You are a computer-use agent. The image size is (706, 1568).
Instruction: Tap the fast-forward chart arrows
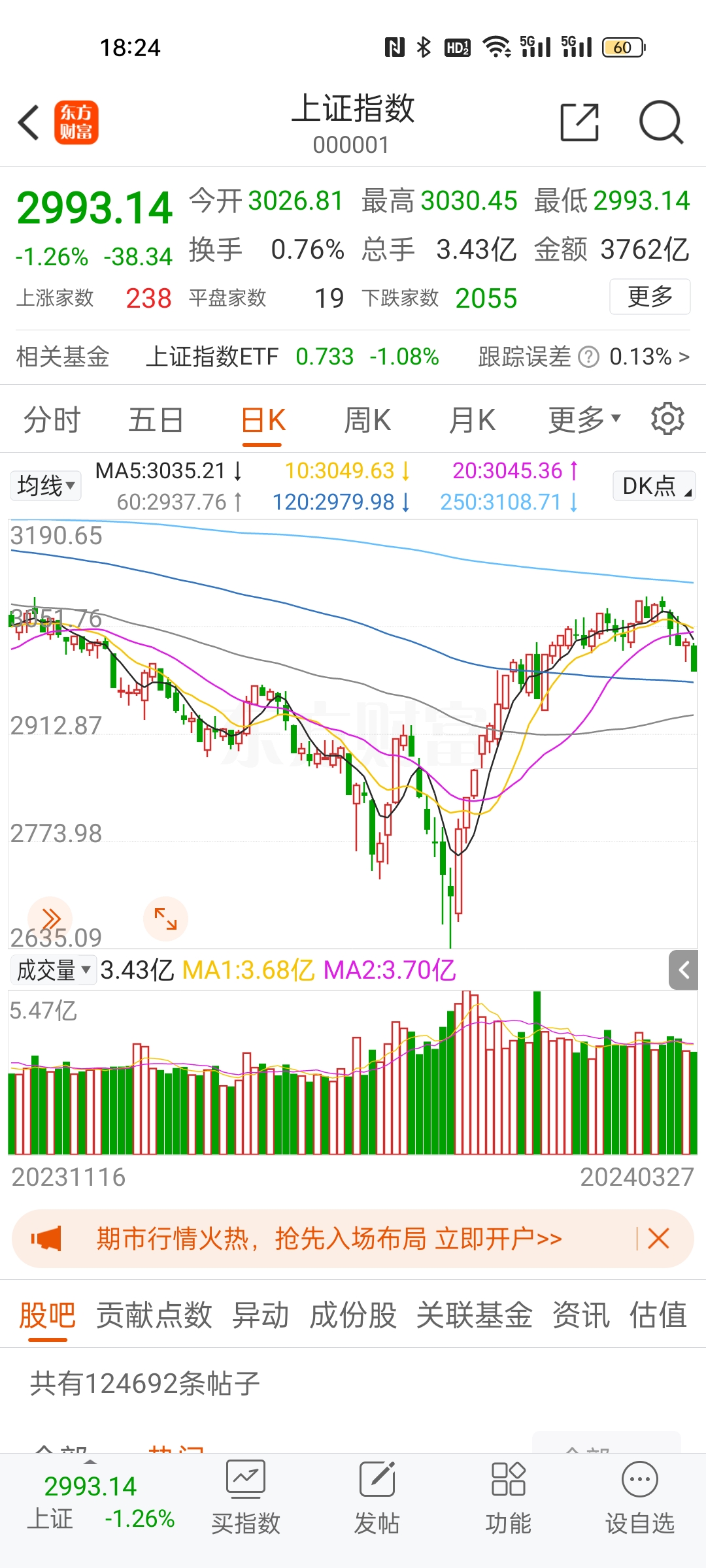pos(51,919)
